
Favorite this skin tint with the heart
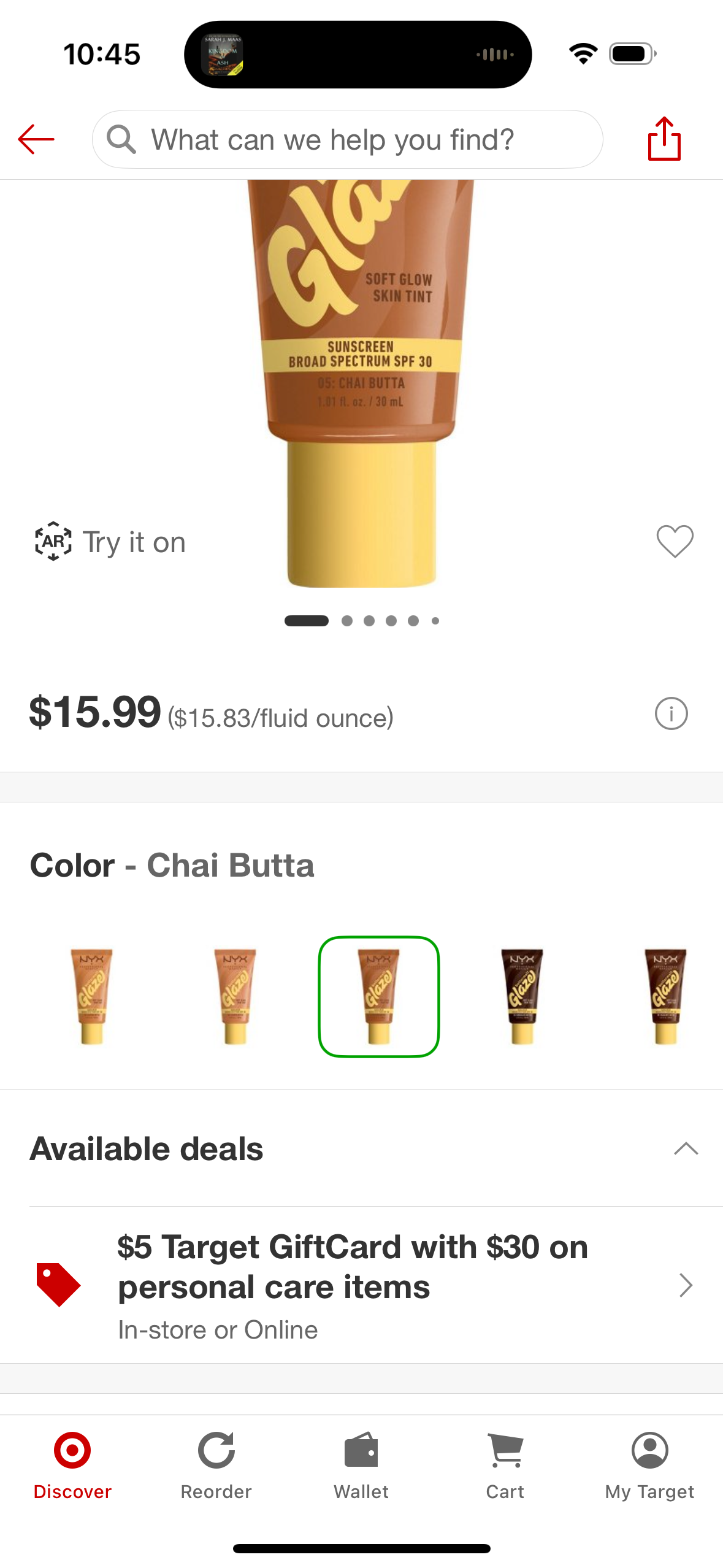675,541
